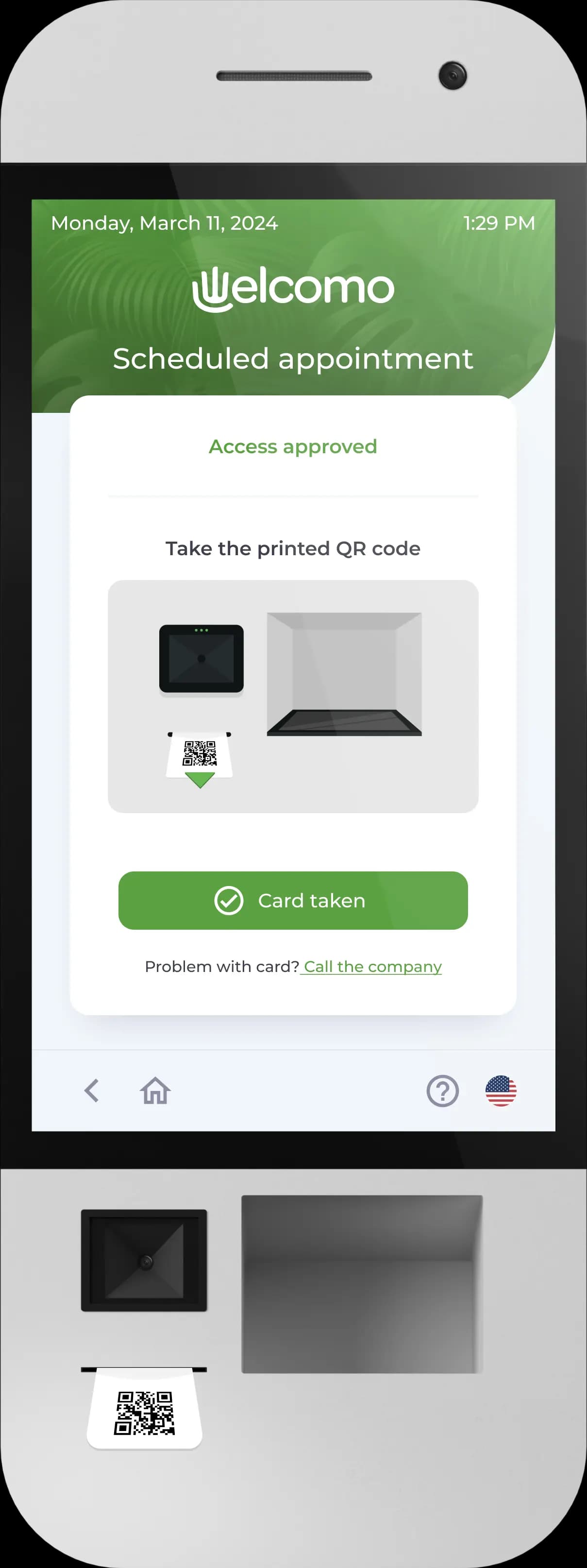Return to the home screen
The width and height of the screenshot is (587, 1568).
tap(155, 1091)
